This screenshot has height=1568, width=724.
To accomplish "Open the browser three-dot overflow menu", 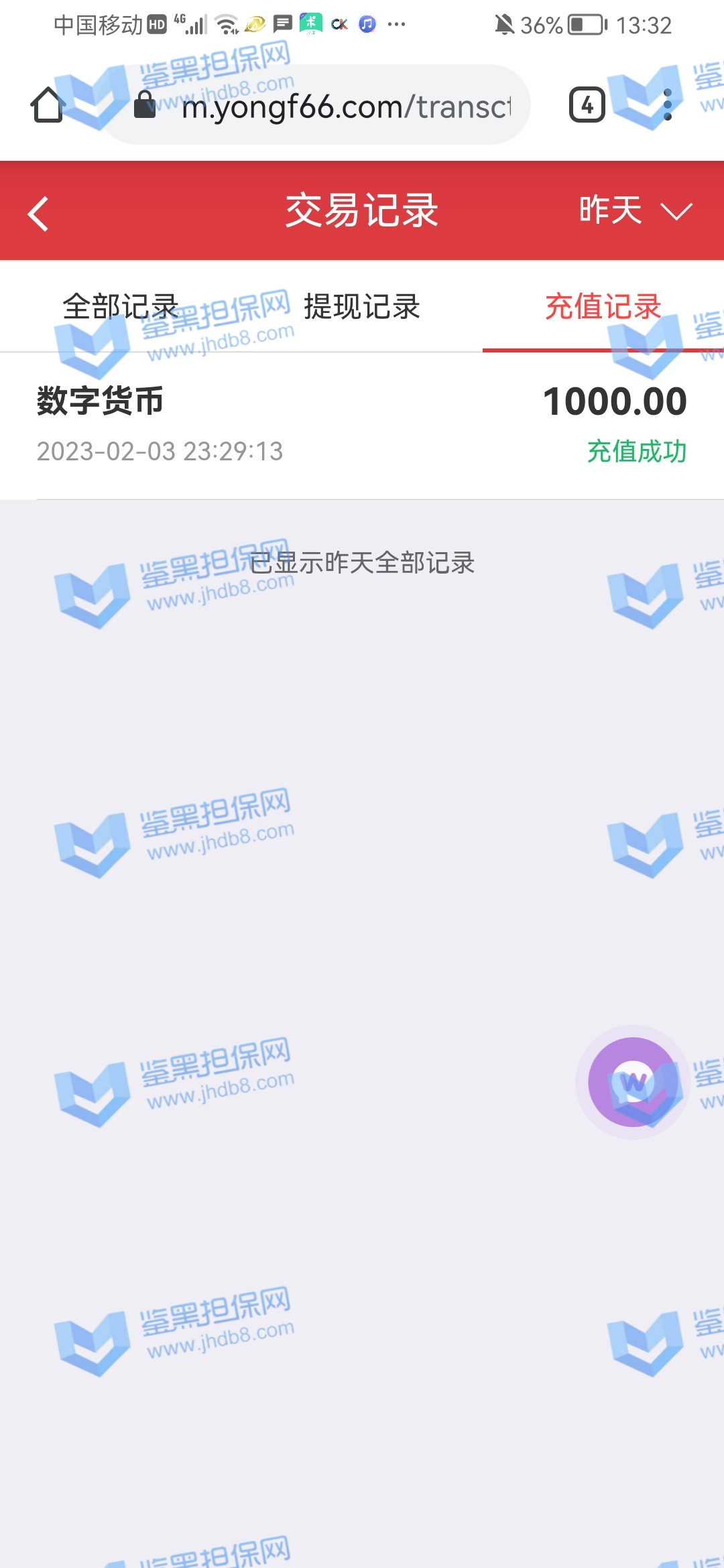I will (667, 105).
